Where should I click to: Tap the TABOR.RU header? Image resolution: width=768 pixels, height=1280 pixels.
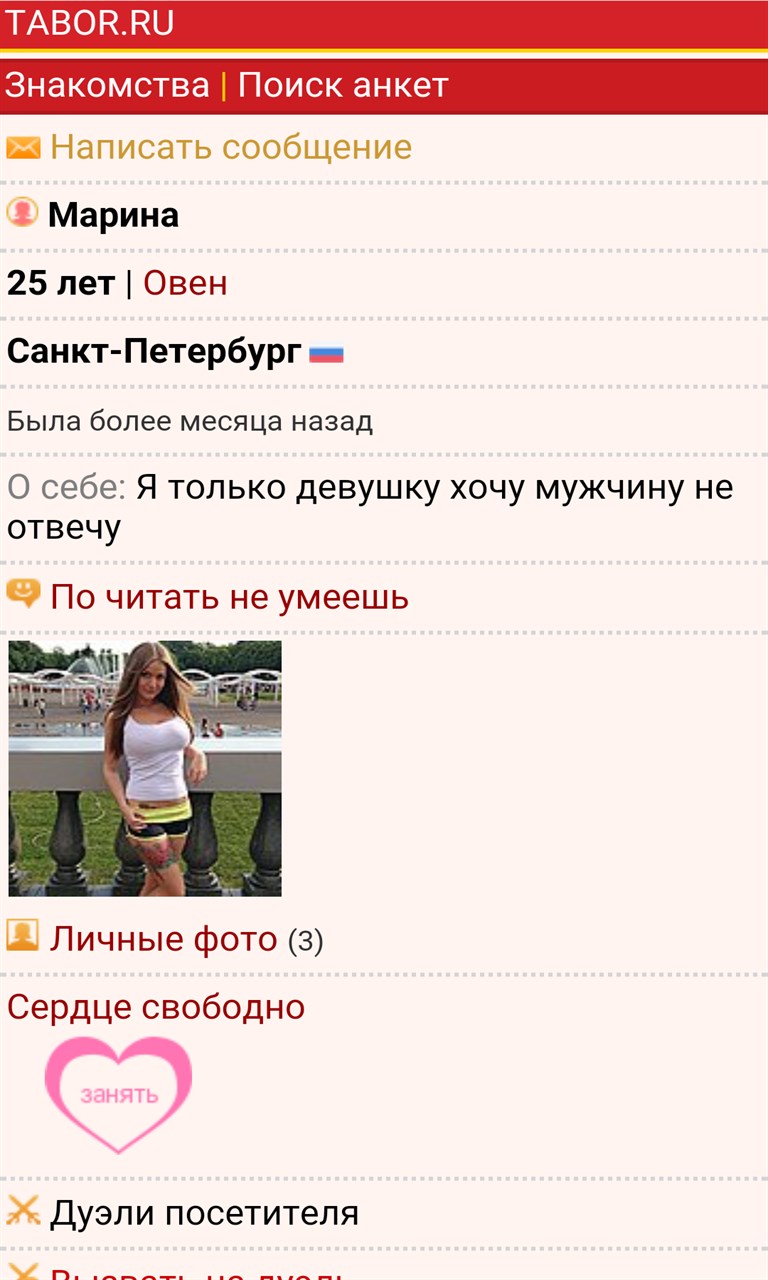(90, 22)
